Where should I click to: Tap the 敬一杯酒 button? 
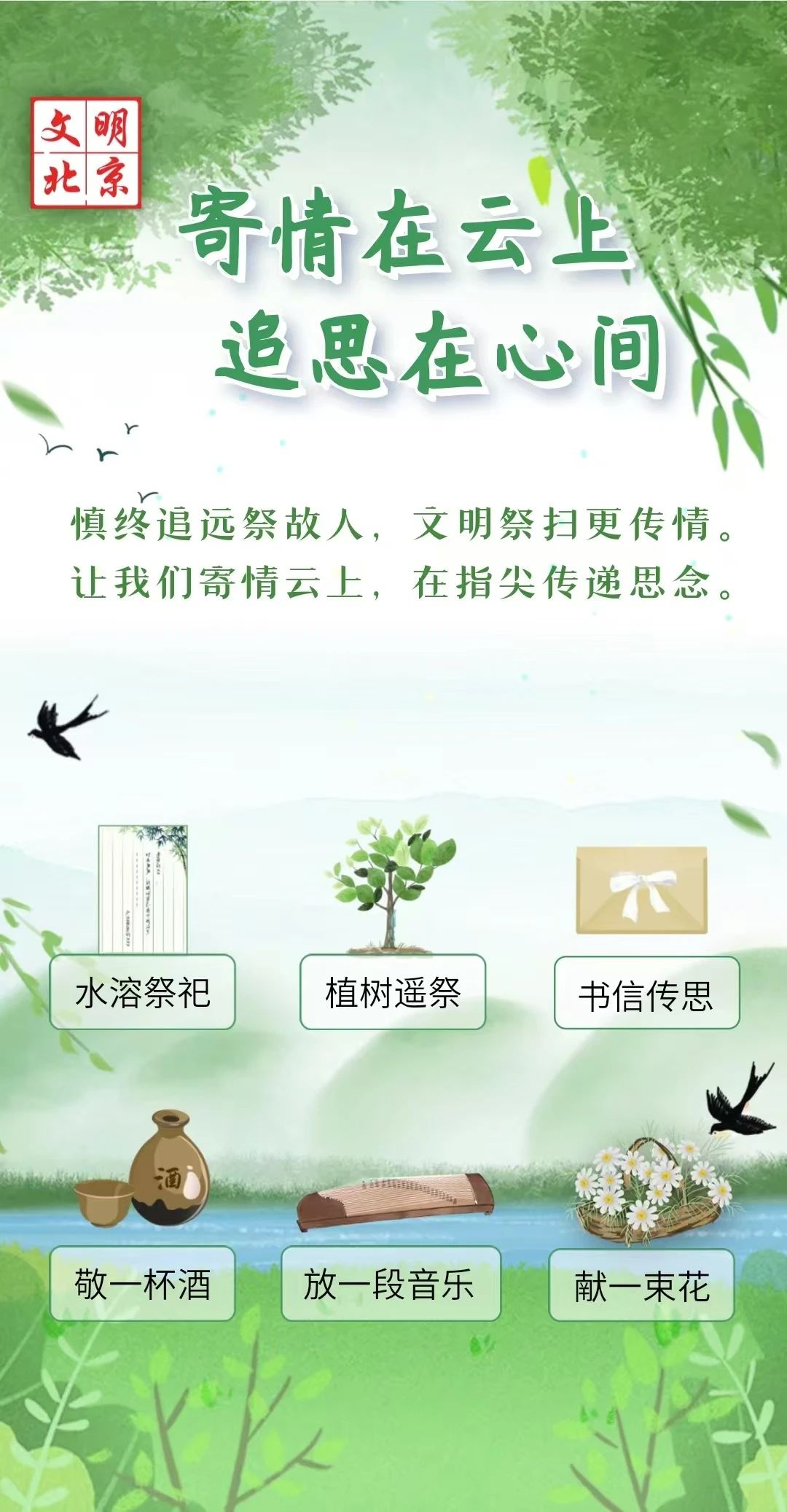point(142,1285)
